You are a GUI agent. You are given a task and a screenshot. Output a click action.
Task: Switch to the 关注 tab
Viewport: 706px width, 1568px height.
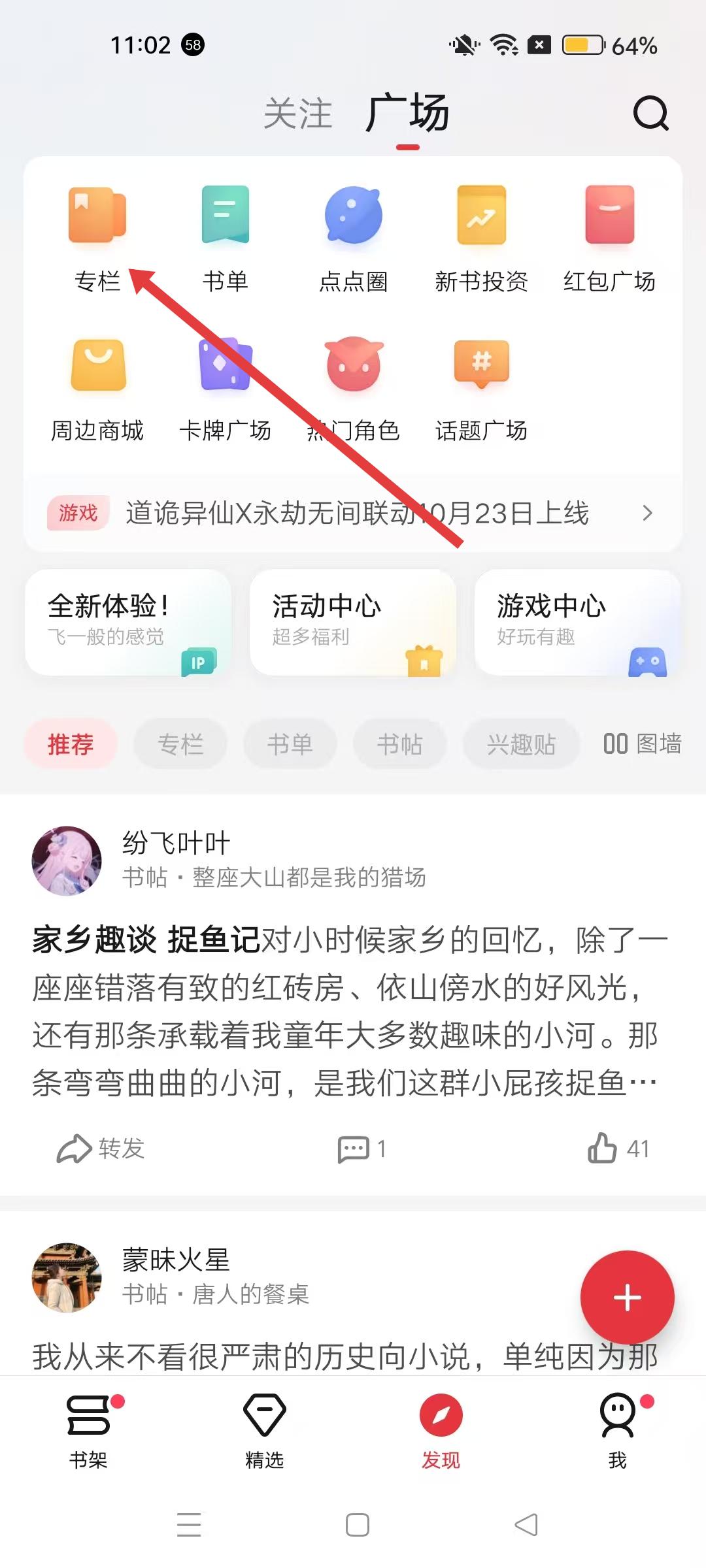(x=298, y=114)
